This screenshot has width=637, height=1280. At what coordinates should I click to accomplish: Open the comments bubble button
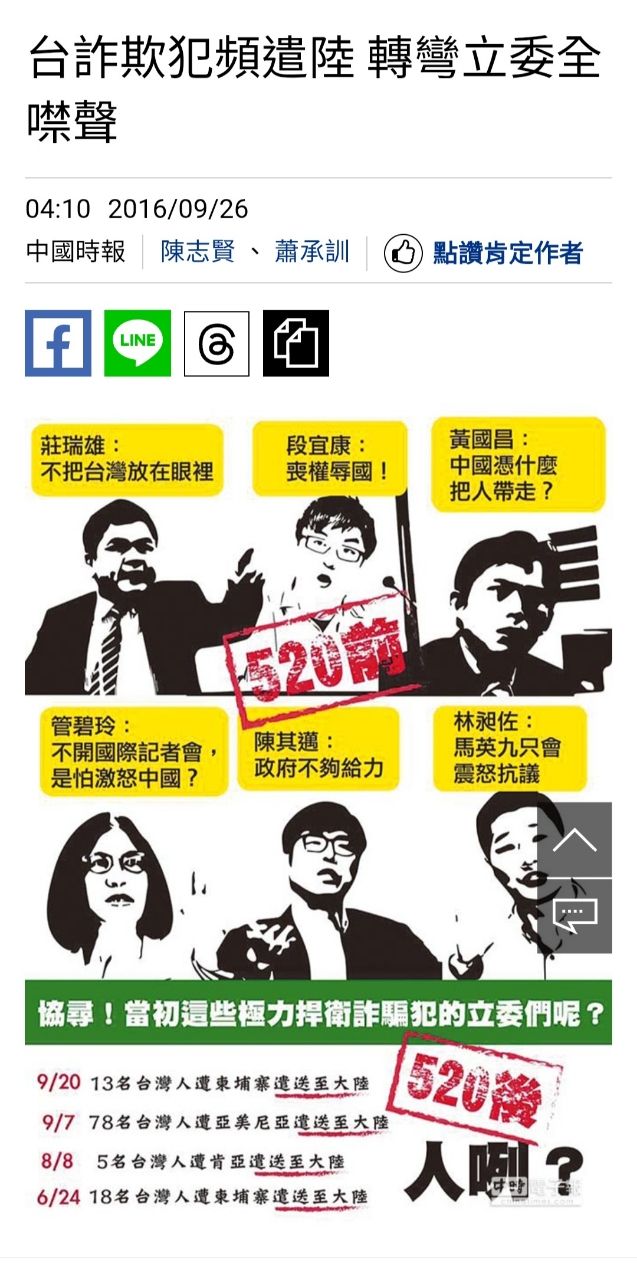click(575, 915)
